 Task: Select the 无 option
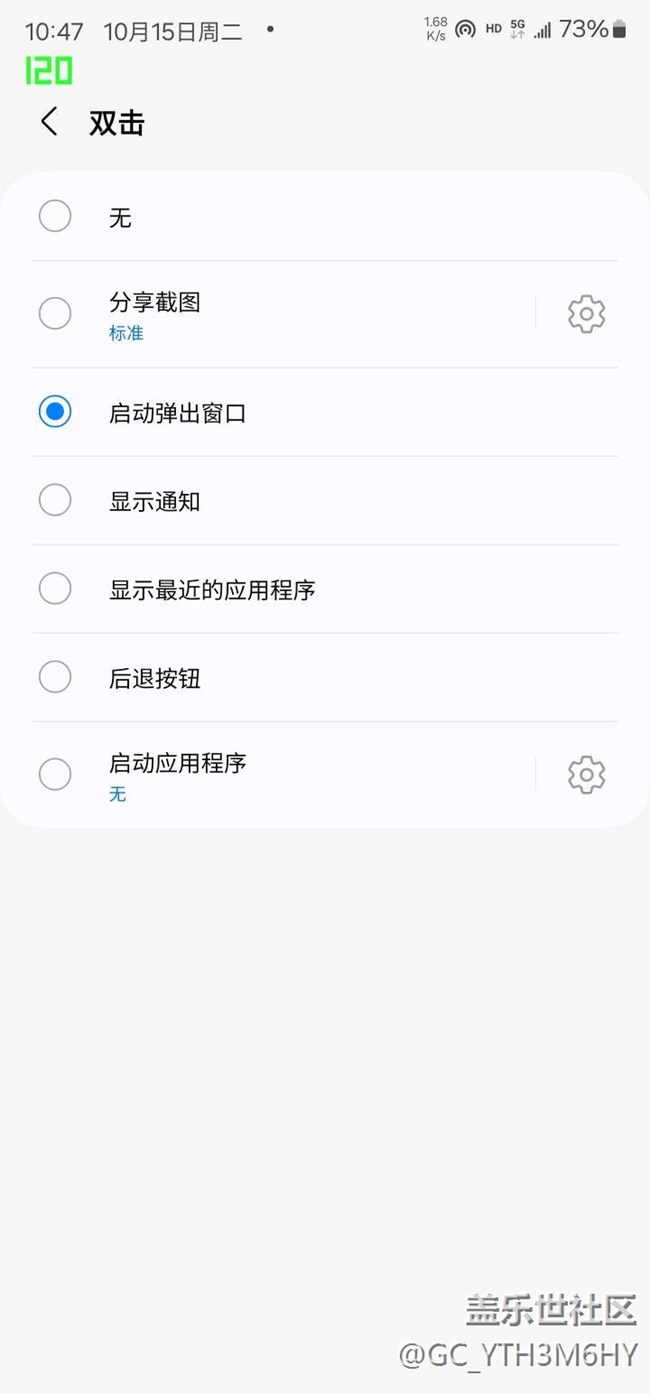pyautogui.click(x=324, y=217)
